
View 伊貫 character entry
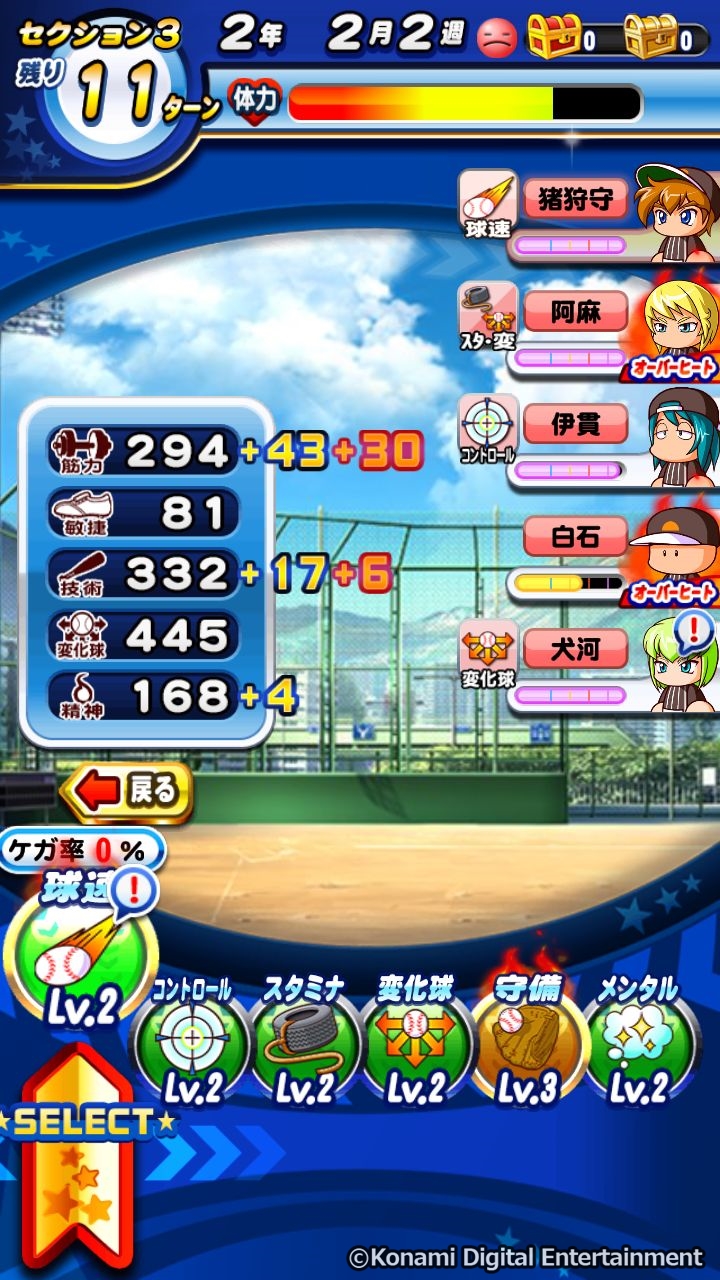pos(590,439)
